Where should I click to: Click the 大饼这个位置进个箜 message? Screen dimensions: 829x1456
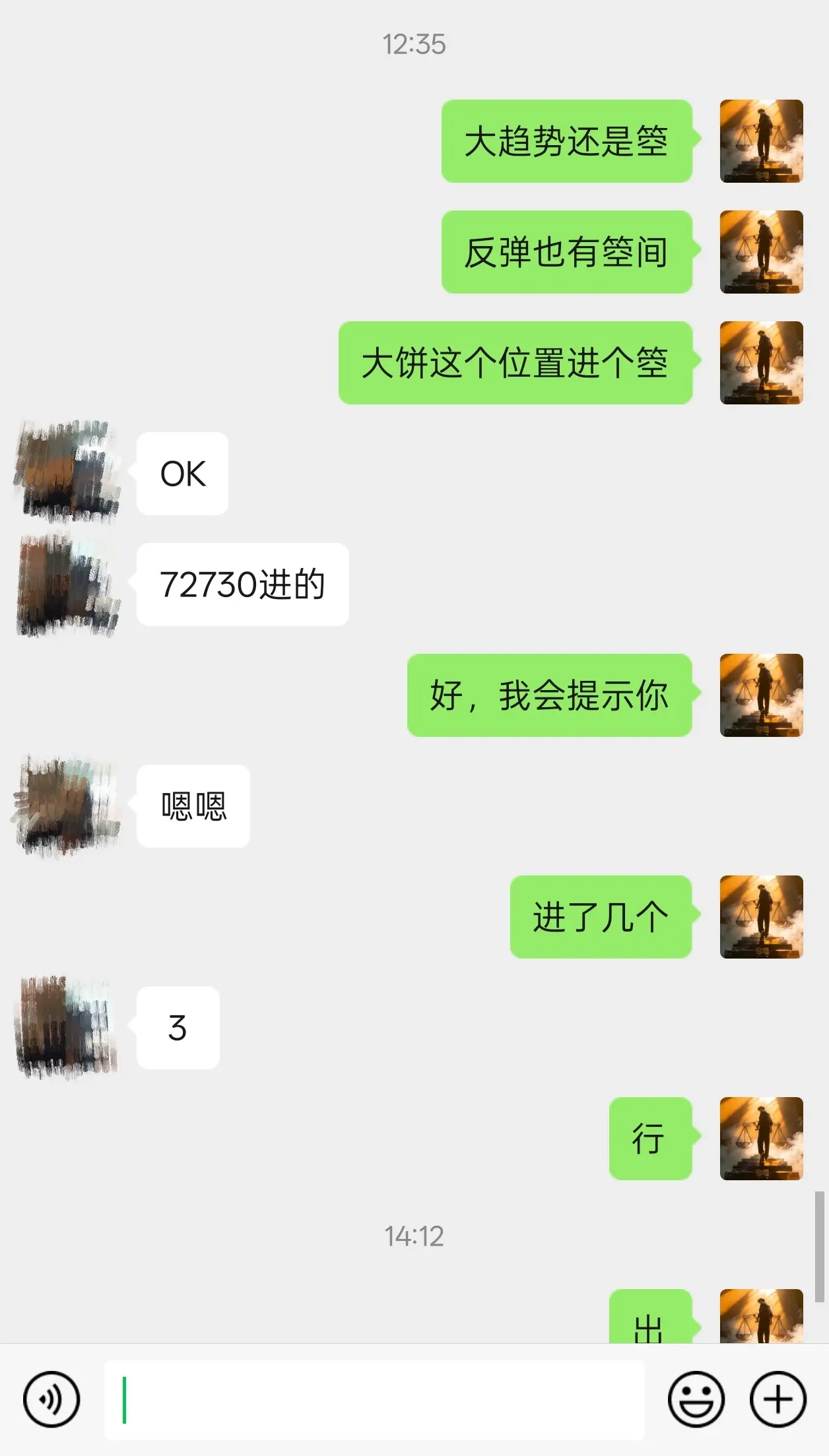tap(515, 364)
